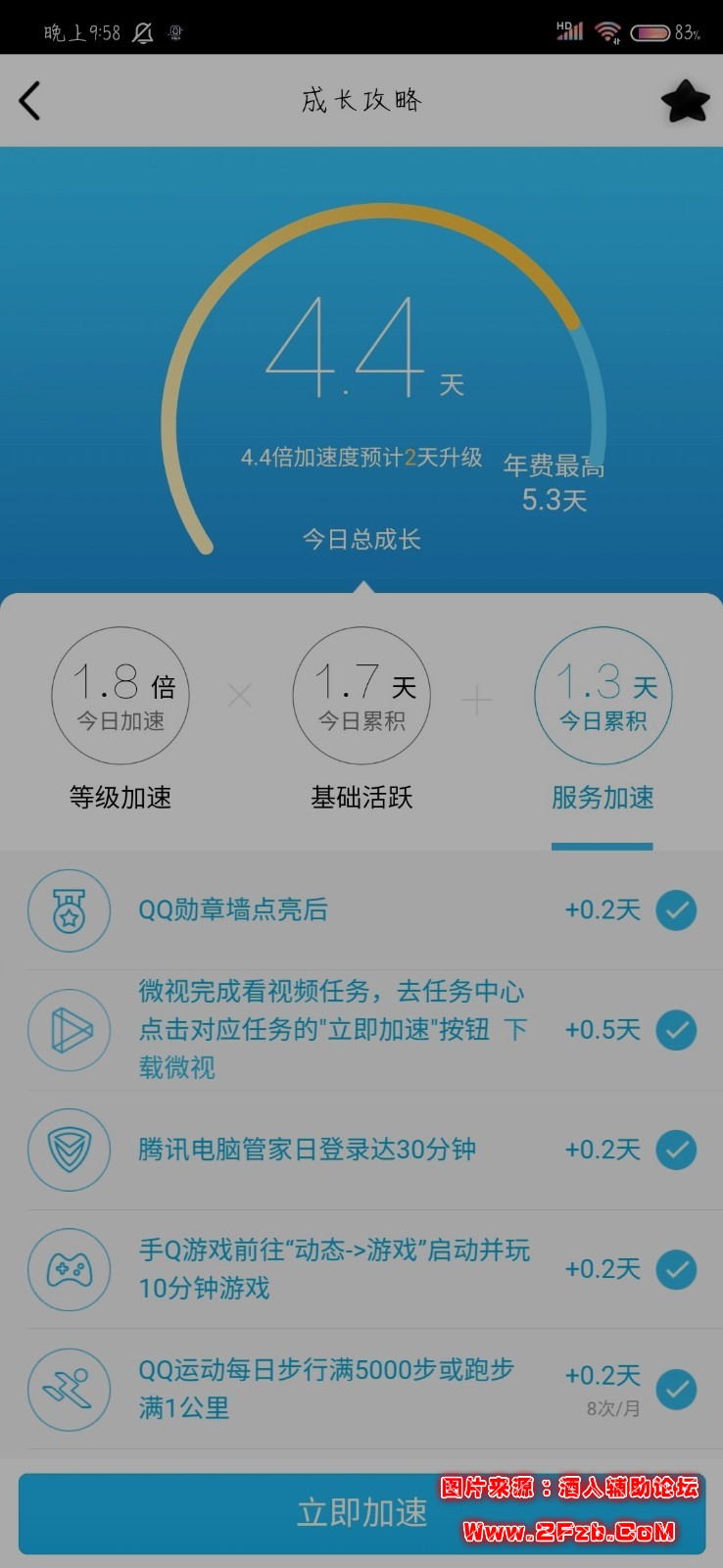
Task: Expand the 等级加速 circle details
Action: coord(120,696)
